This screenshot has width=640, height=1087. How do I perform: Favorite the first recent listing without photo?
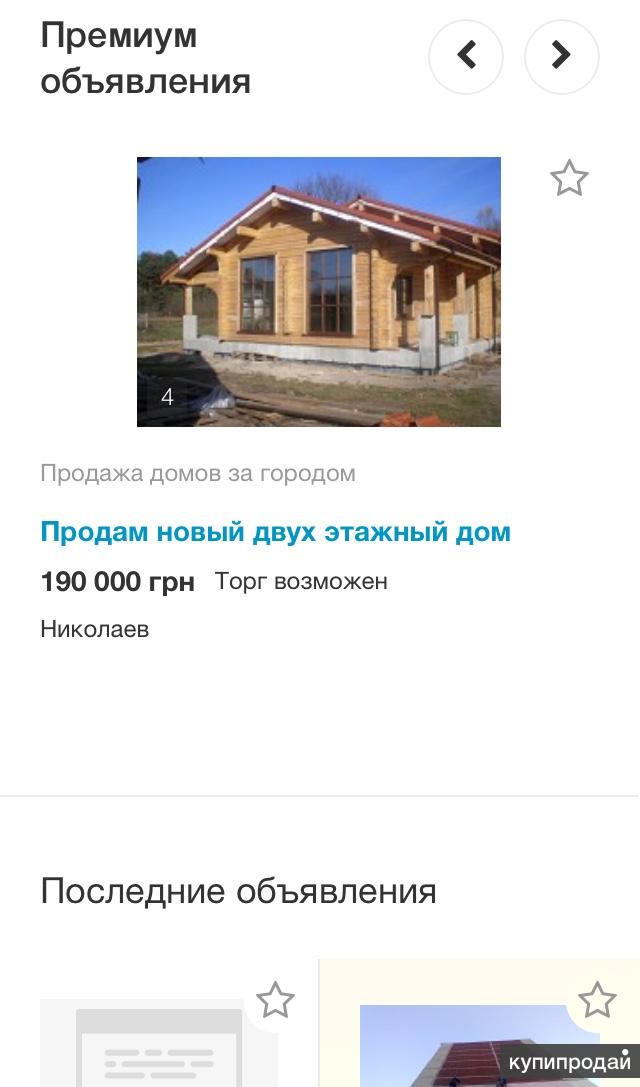275,999
